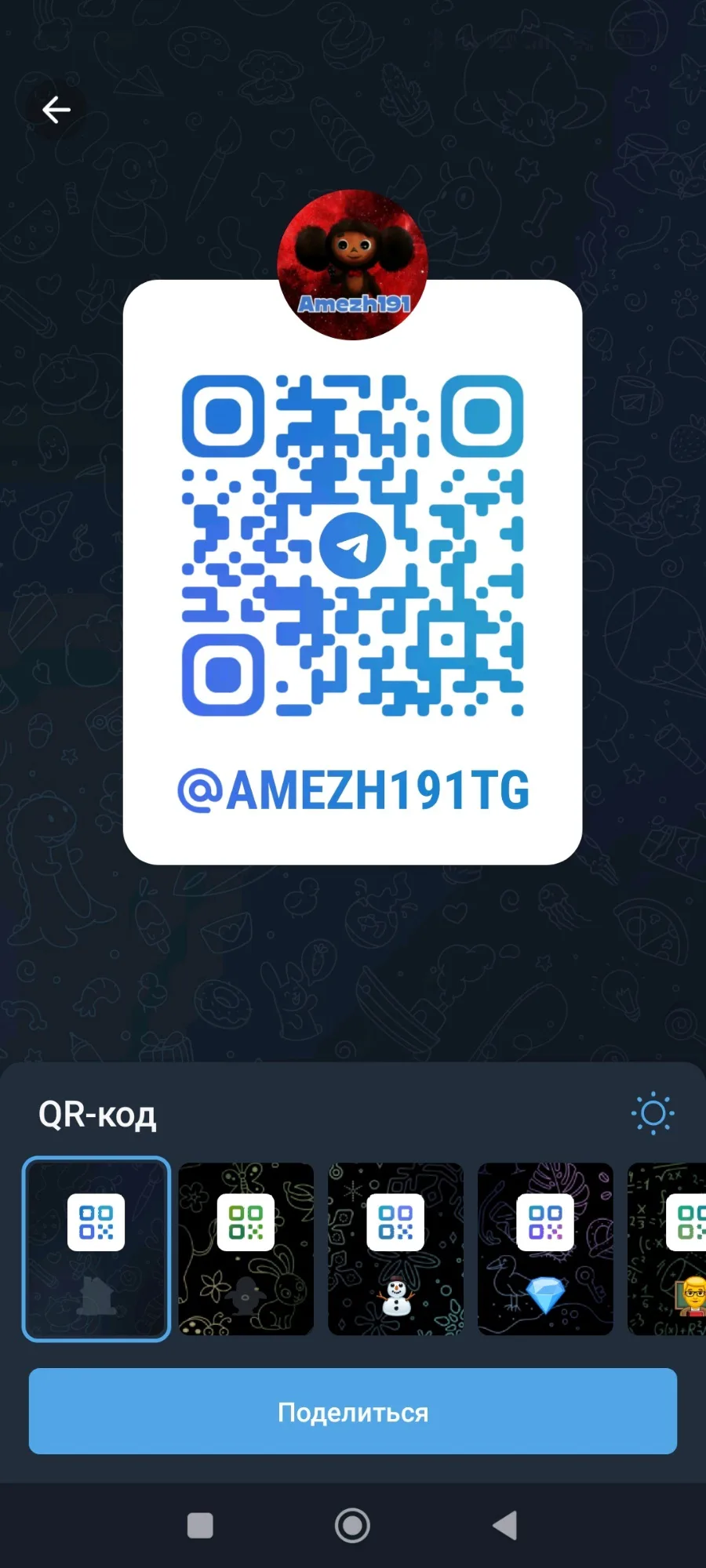Screen dimensions: 706x1568
Task: Choose the green chick QR theme
Action: [x=246, y=1249]
